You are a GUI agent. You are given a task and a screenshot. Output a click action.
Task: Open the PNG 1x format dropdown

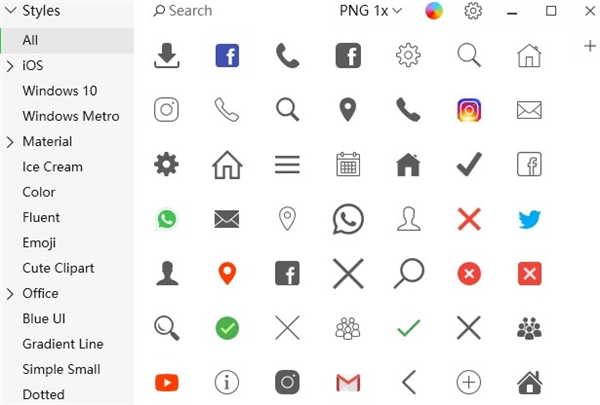coord(370,11)
